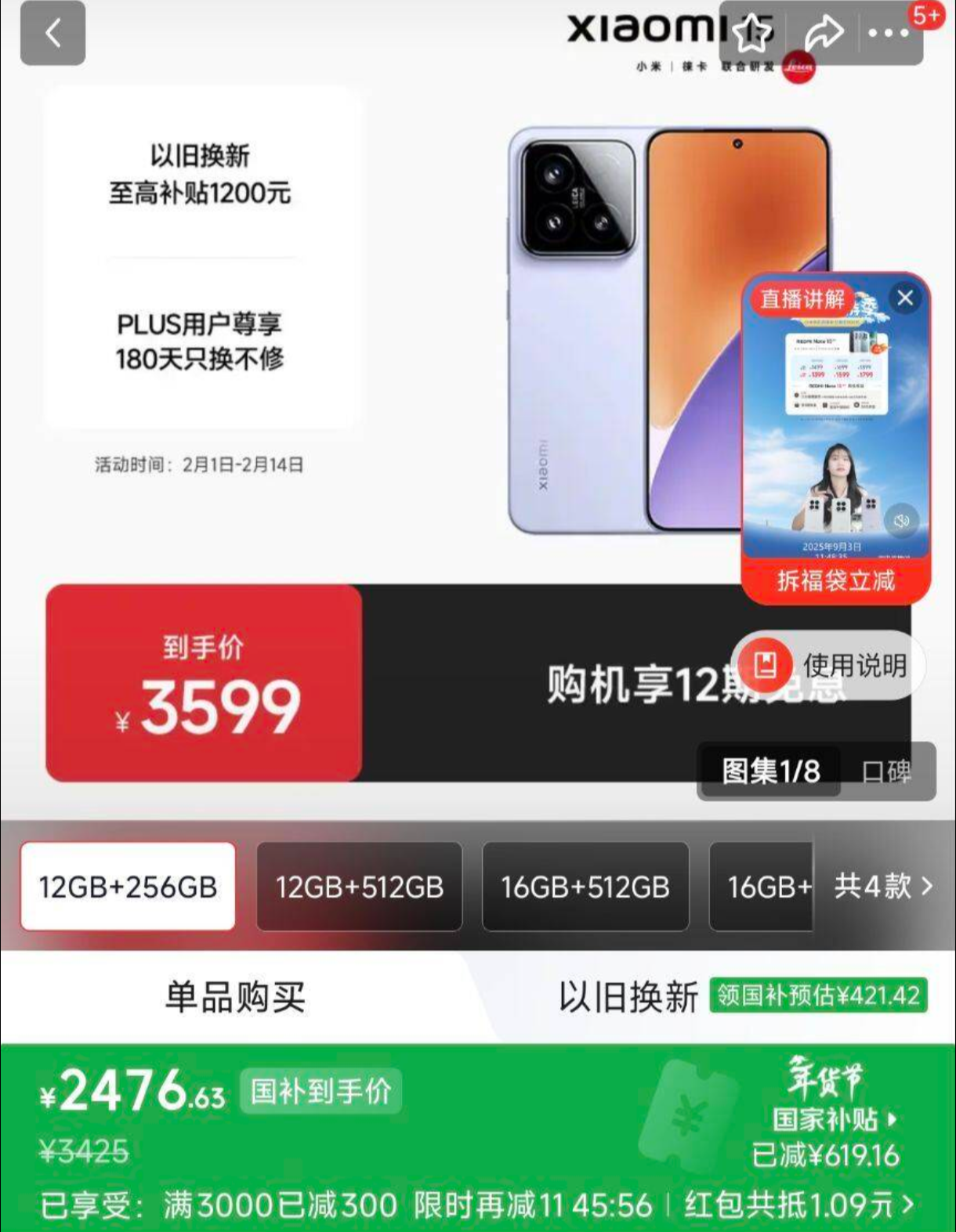Close the 直播讲解 live stream popup
This screenshot has height=1232, width=956.
coord(905,298)
